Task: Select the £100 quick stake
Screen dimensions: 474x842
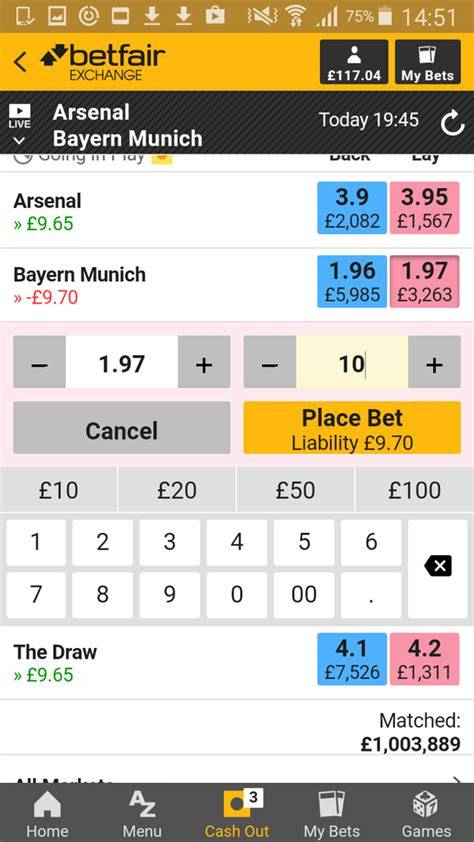Action: (x=414, y=490)
